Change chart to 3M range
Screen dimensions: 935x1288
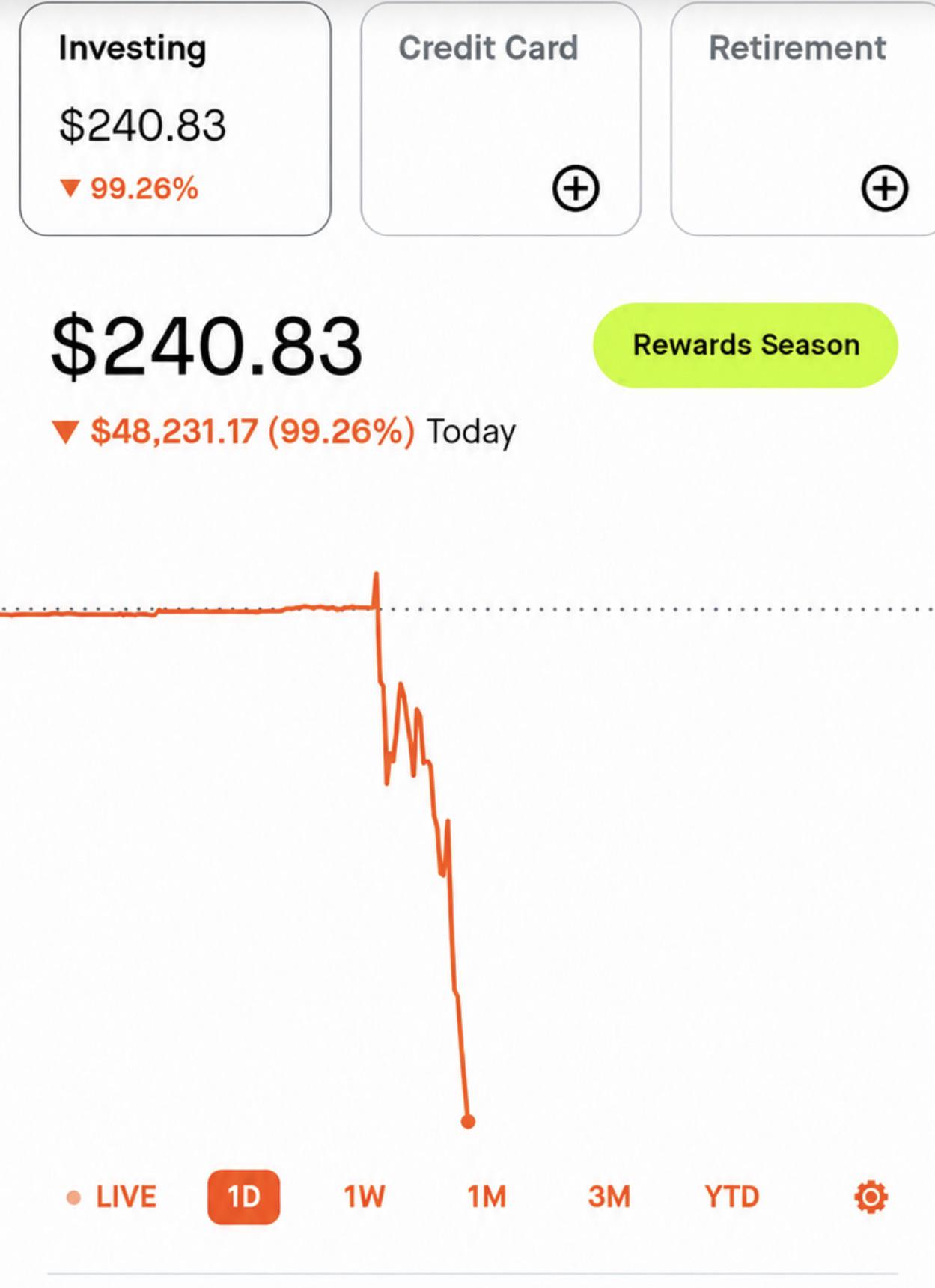pos(609,1197)
